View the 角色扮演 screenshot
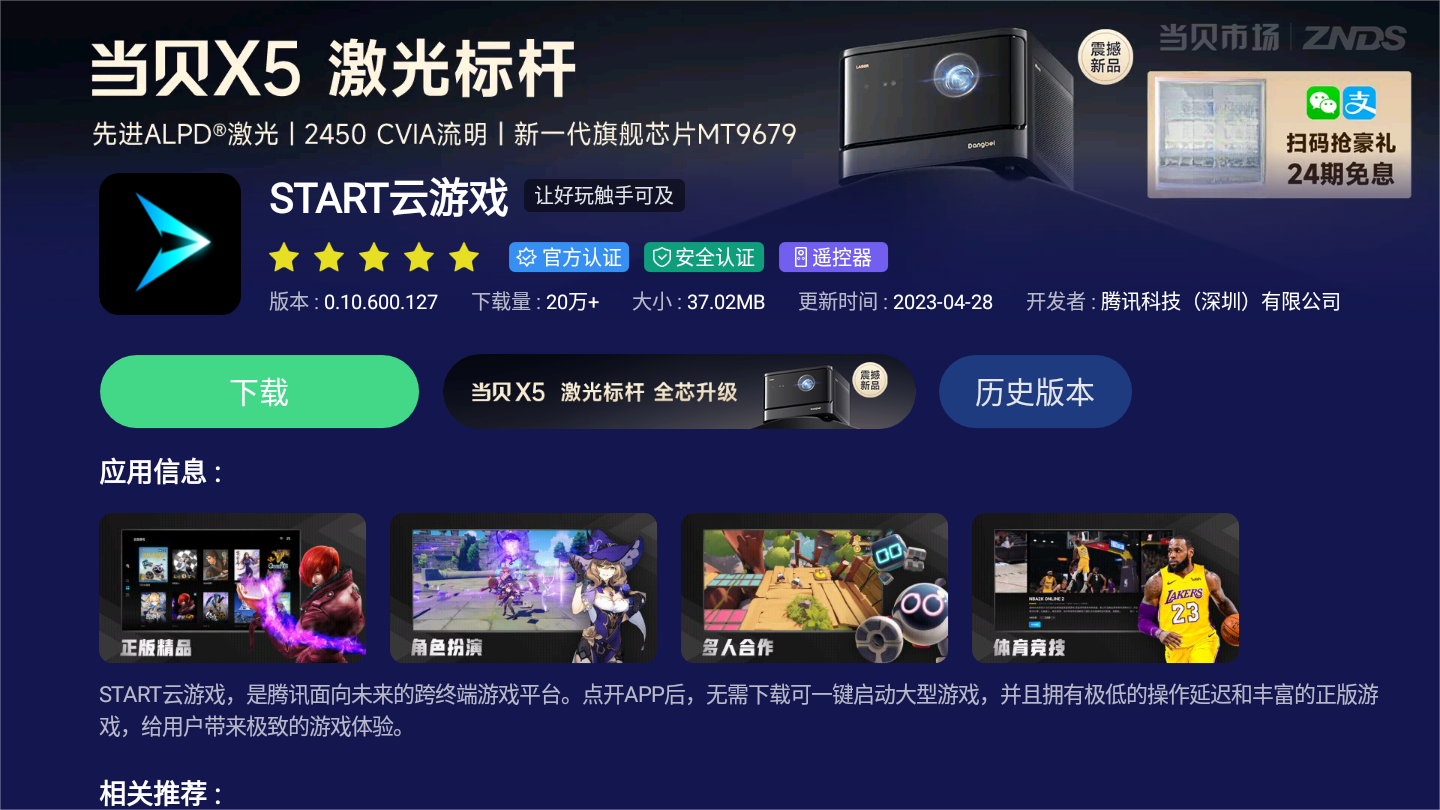1440x810 pixels. 523,588
